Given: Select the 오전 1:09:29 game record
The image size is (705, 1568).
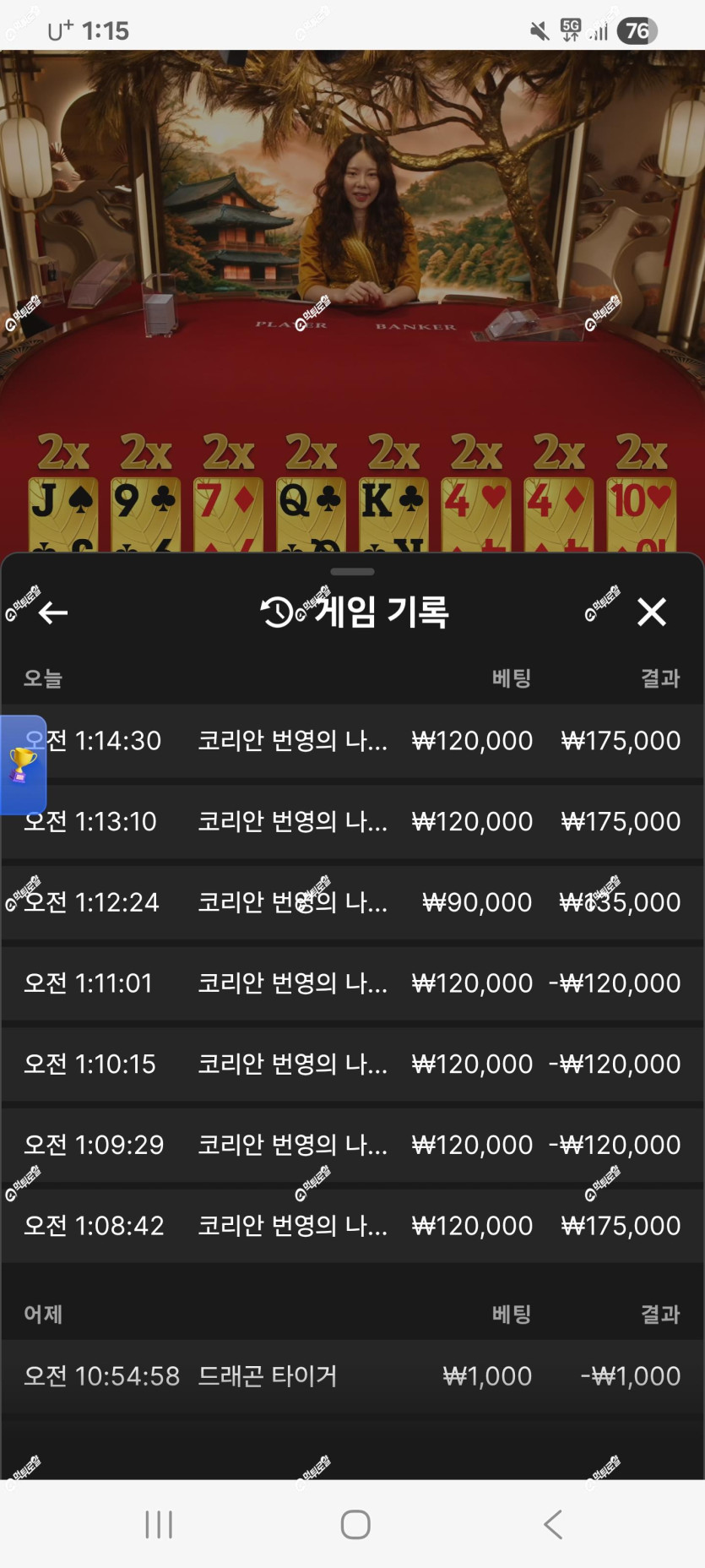Looking at the screenshot, I should click(x=353, y=1145).
